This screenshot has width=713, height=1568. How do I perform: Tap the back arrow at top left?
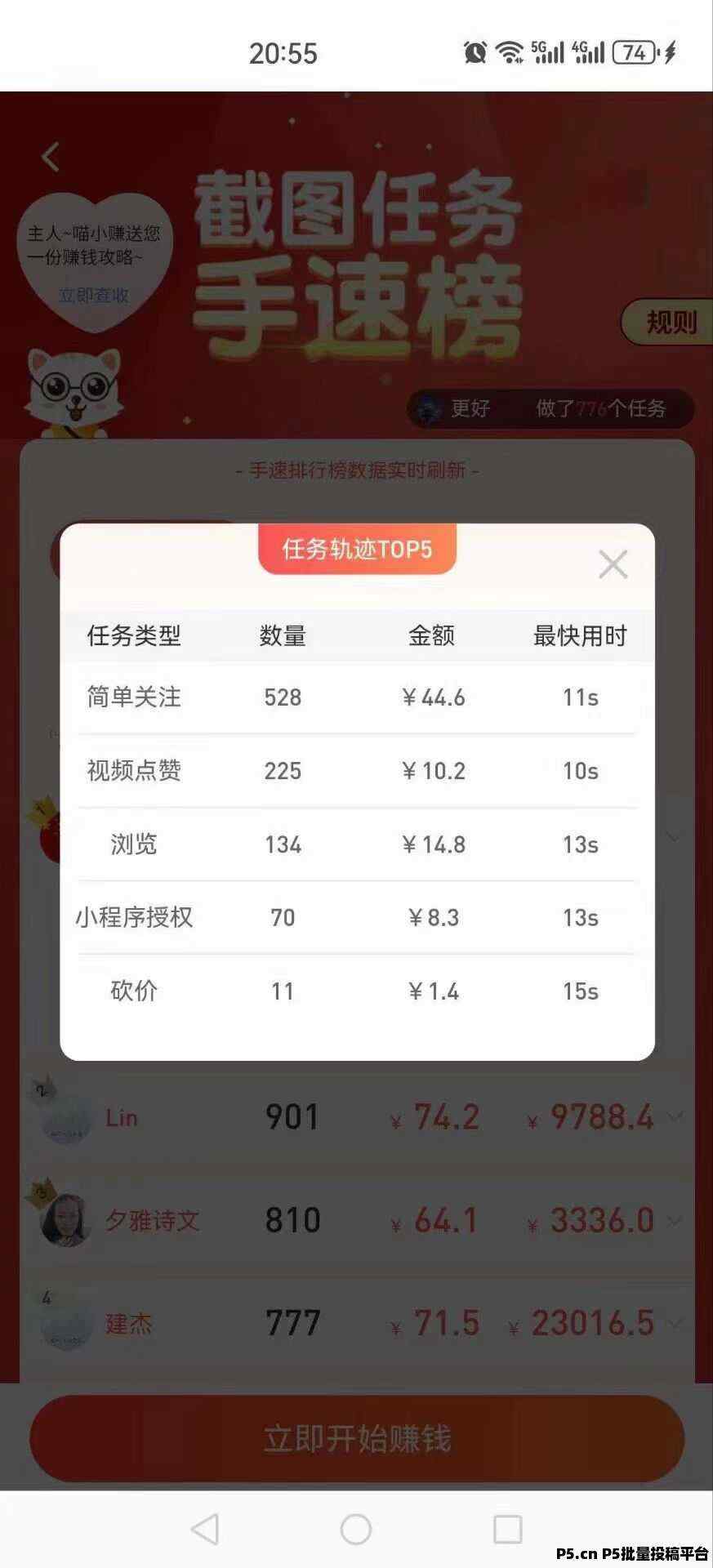pyautogui.click(x=51, y=155)
